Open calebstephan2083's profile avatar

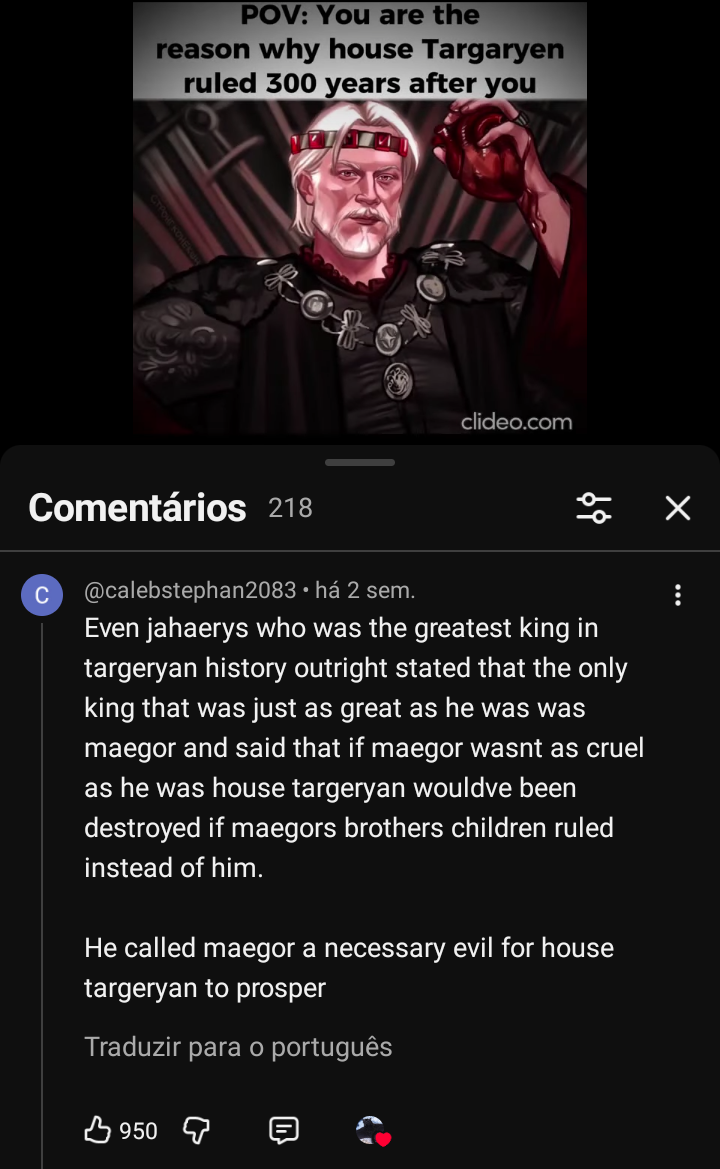click(42, 595)
